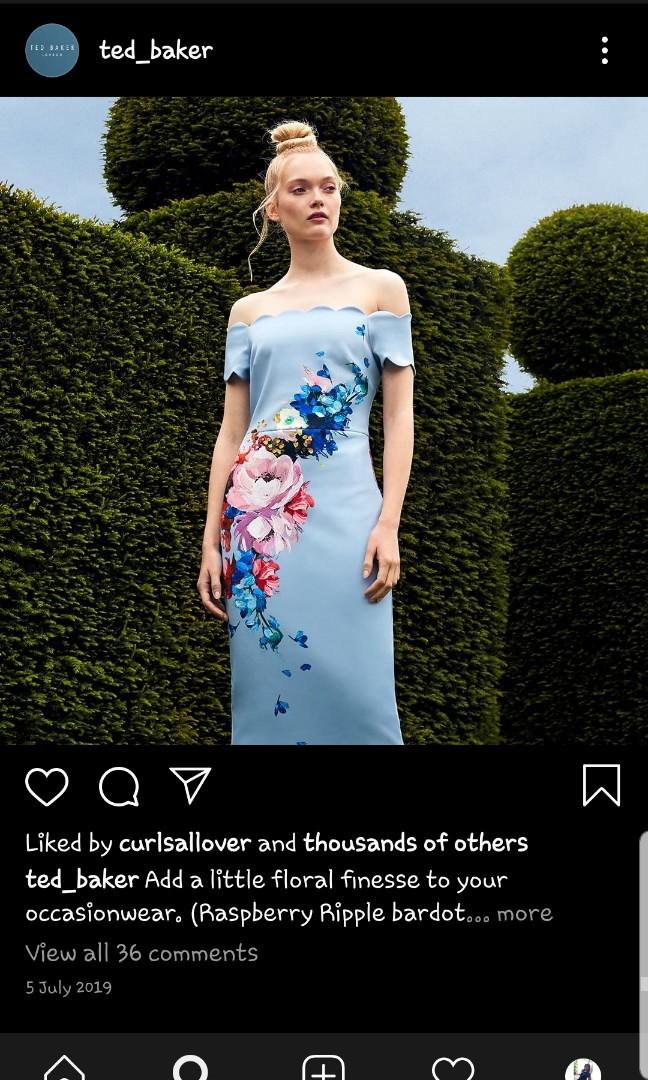Create a new post
Screen dimensions: 648x1080
pyautogui.click(x=323, y=1067)
